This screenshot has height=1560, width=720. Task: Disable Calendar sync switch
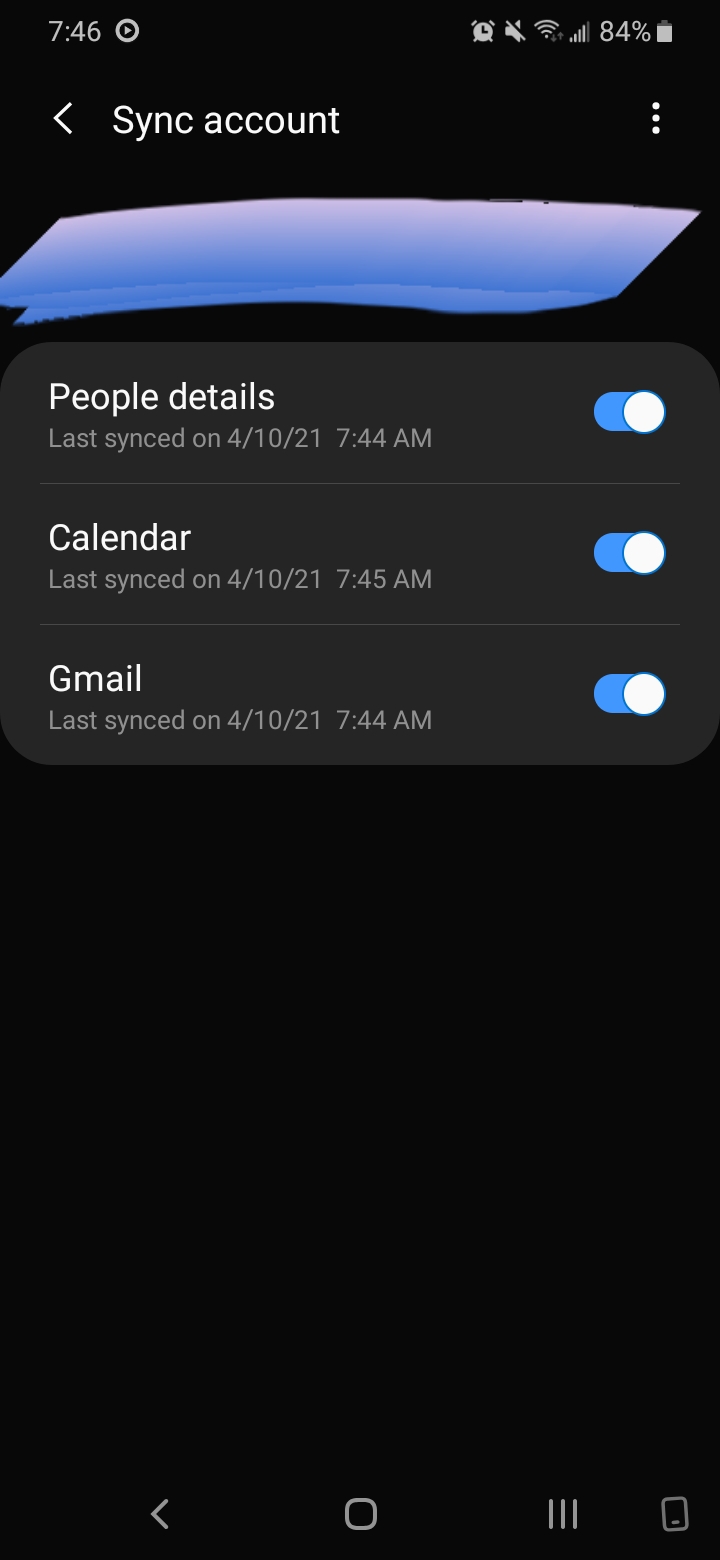pyautogui.click(x=630, y=553)
